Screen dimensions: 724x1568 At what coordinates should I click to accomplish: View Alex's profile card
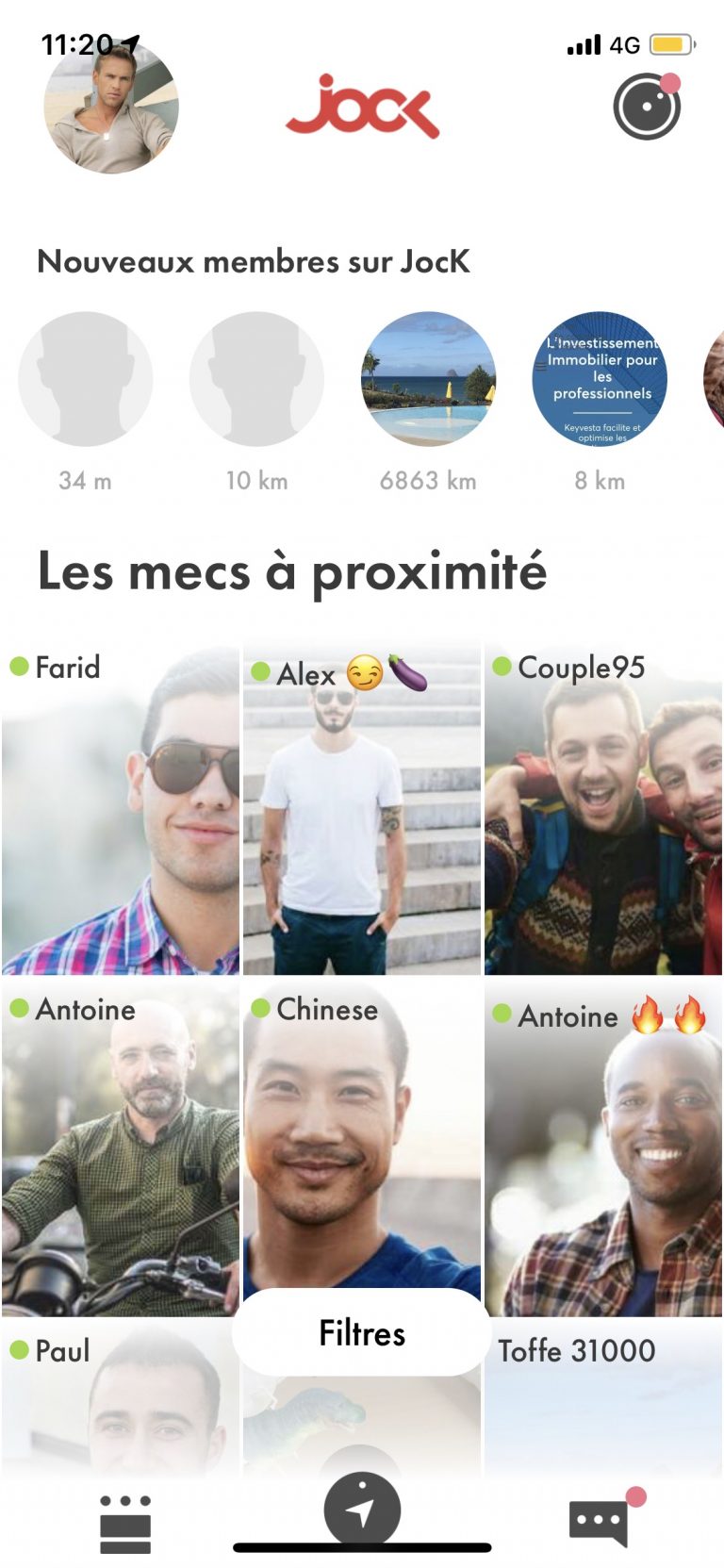pyautogui.click(x=362, y=811)
